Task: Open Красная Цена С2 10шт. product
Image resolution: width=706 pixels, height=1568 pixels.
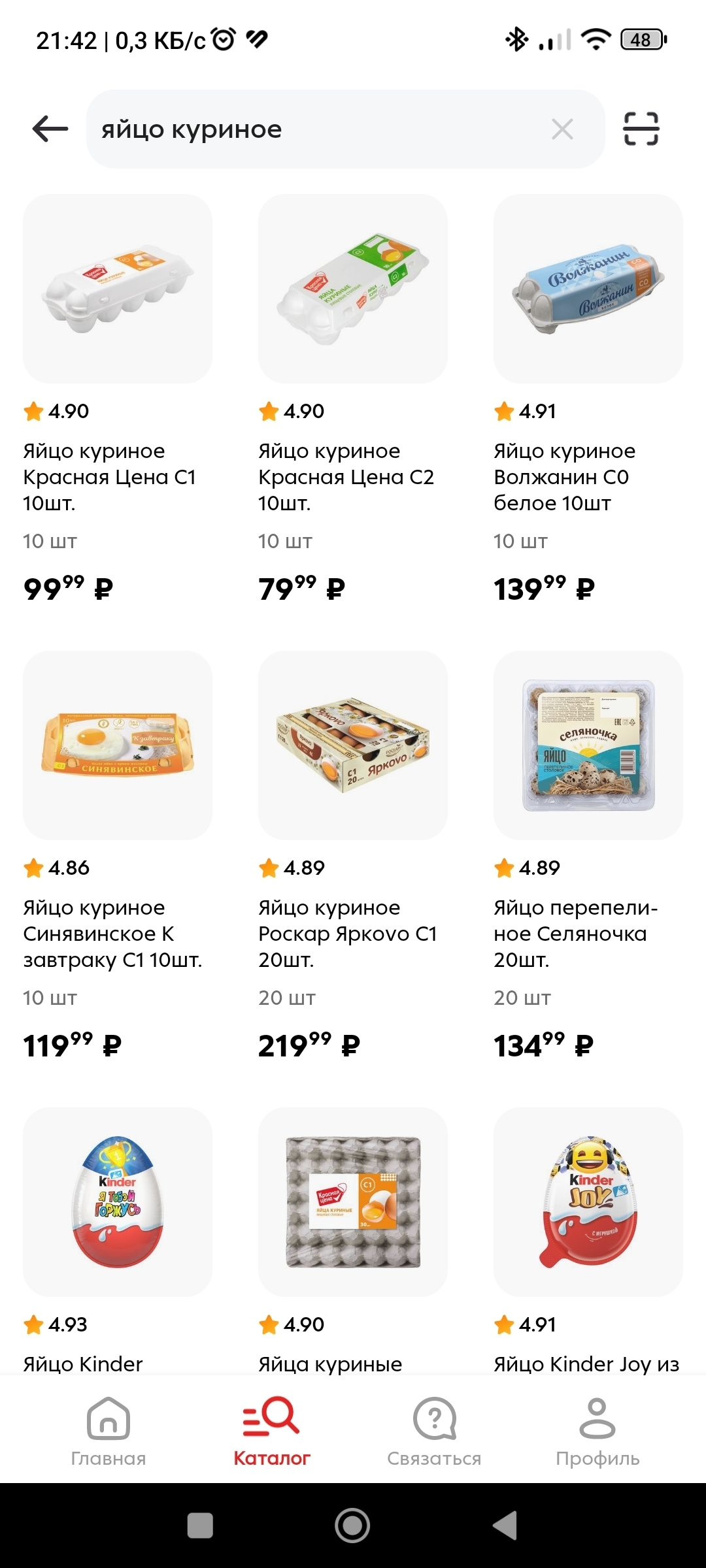Action: [x=353, y=289]
